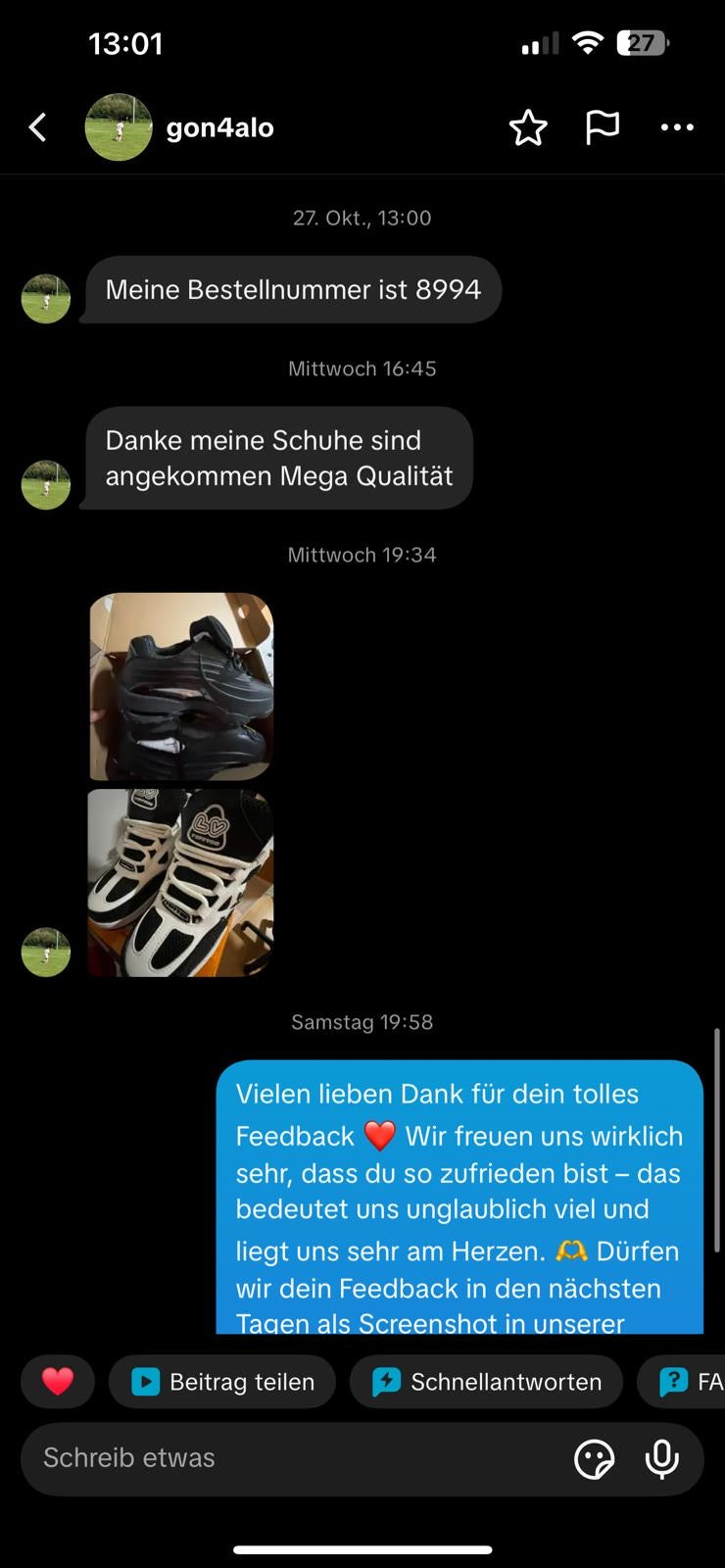The width and height of the screenshot is (725, 1568).
Task: Open Schnellantworten quick replies
Action: 486,1382
